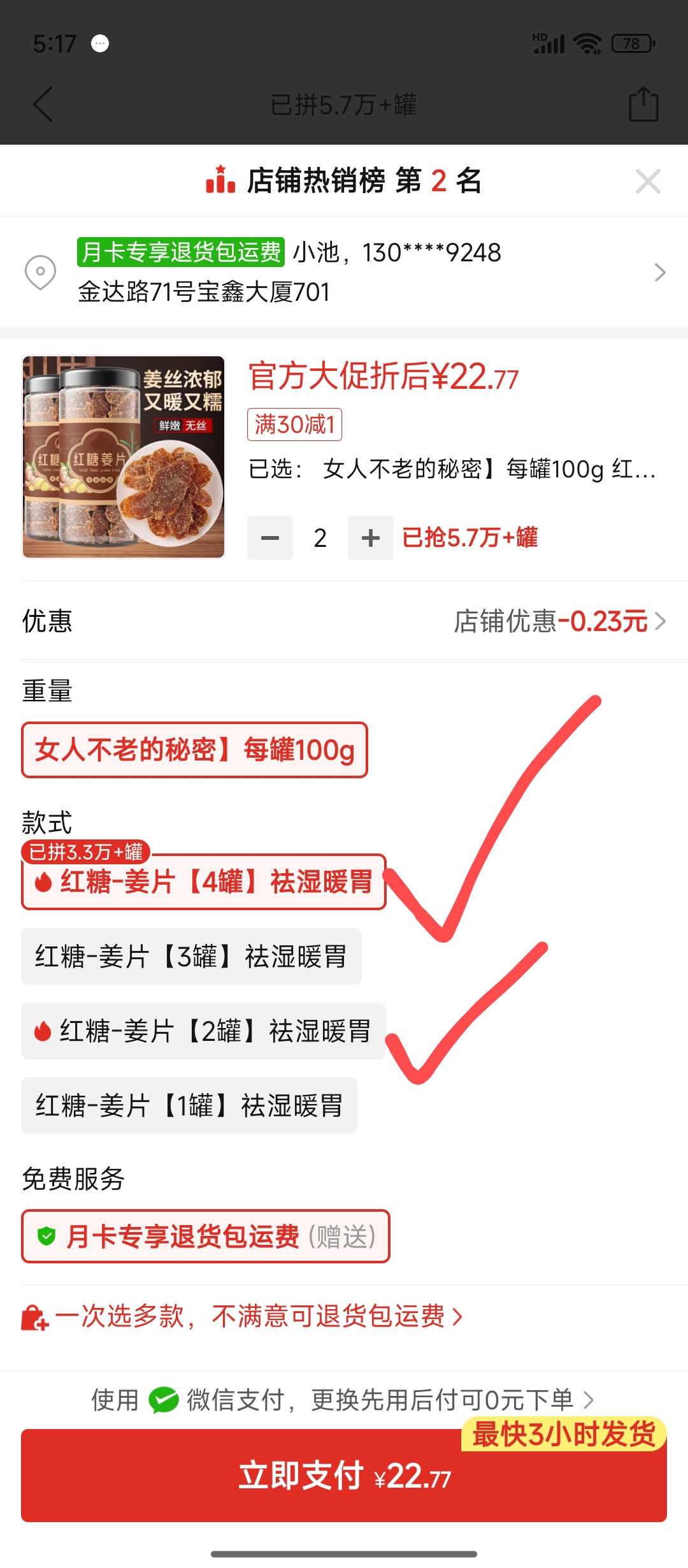Tap 立即支付 to pay ¥22.77
The image size is (688, 1568).
[x=344, y=1476]
